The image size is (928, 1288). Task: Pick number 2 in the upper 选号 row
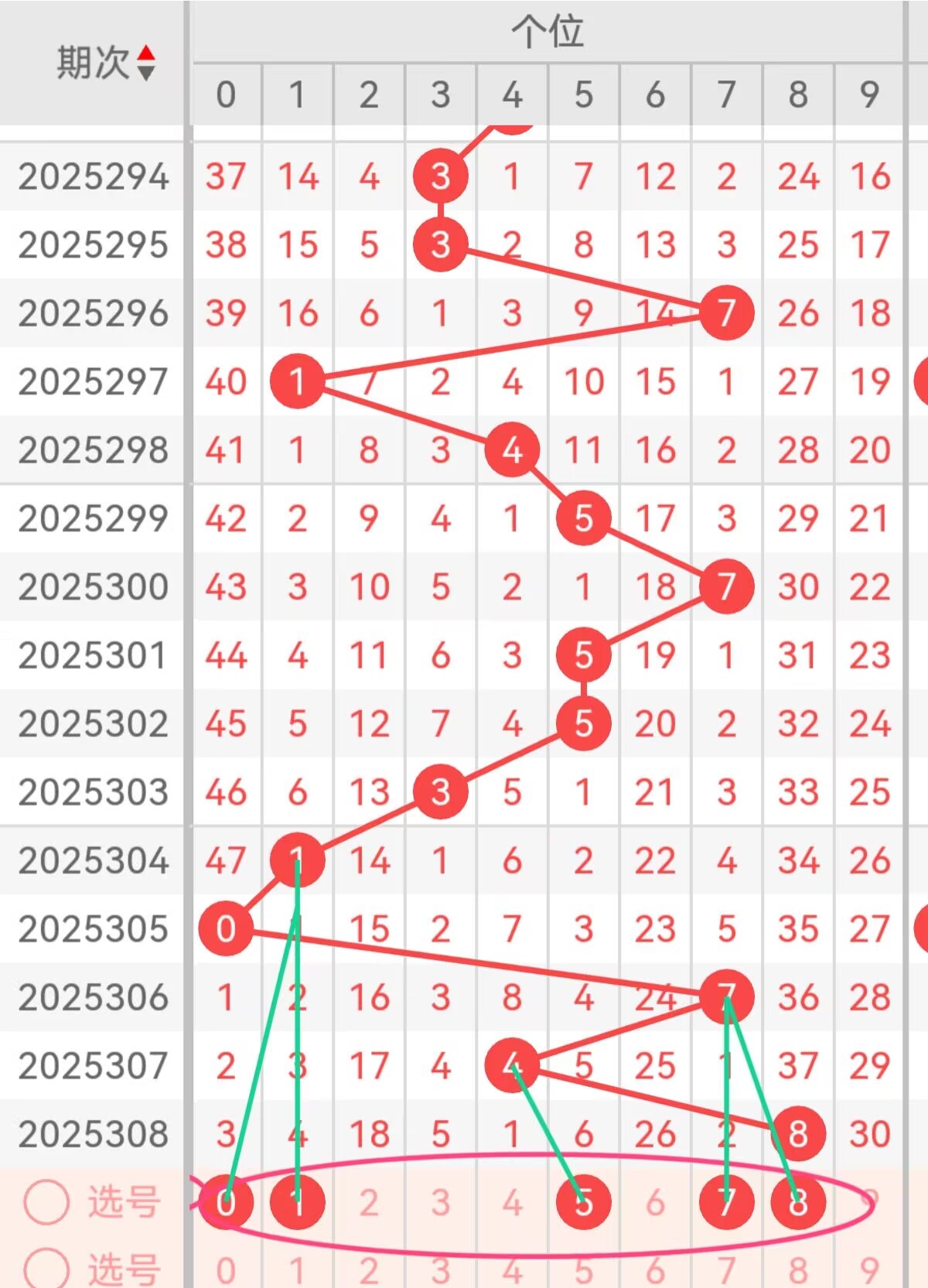tap(369, 1203)
